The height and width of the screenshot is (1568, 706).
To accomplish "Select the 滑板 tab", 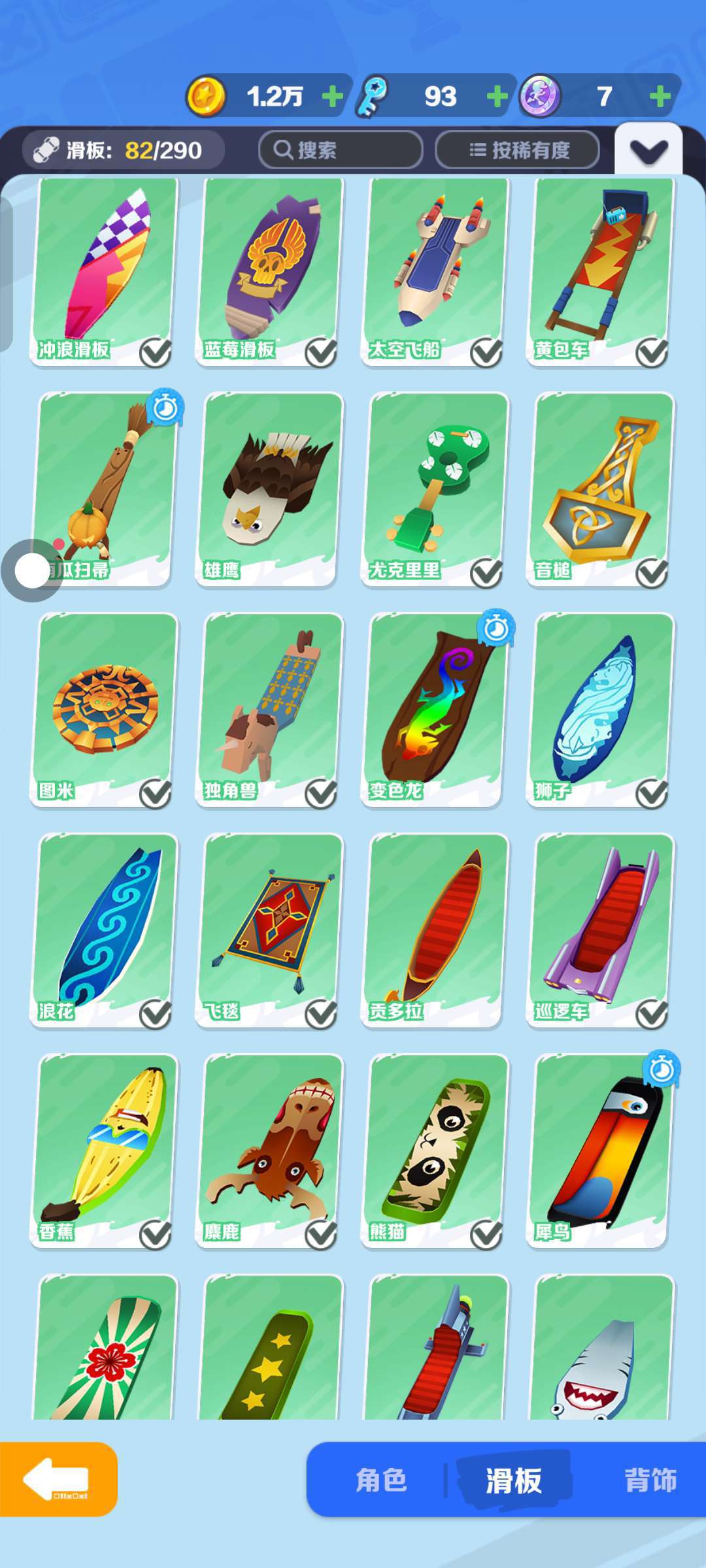I will click(514, 1480).
